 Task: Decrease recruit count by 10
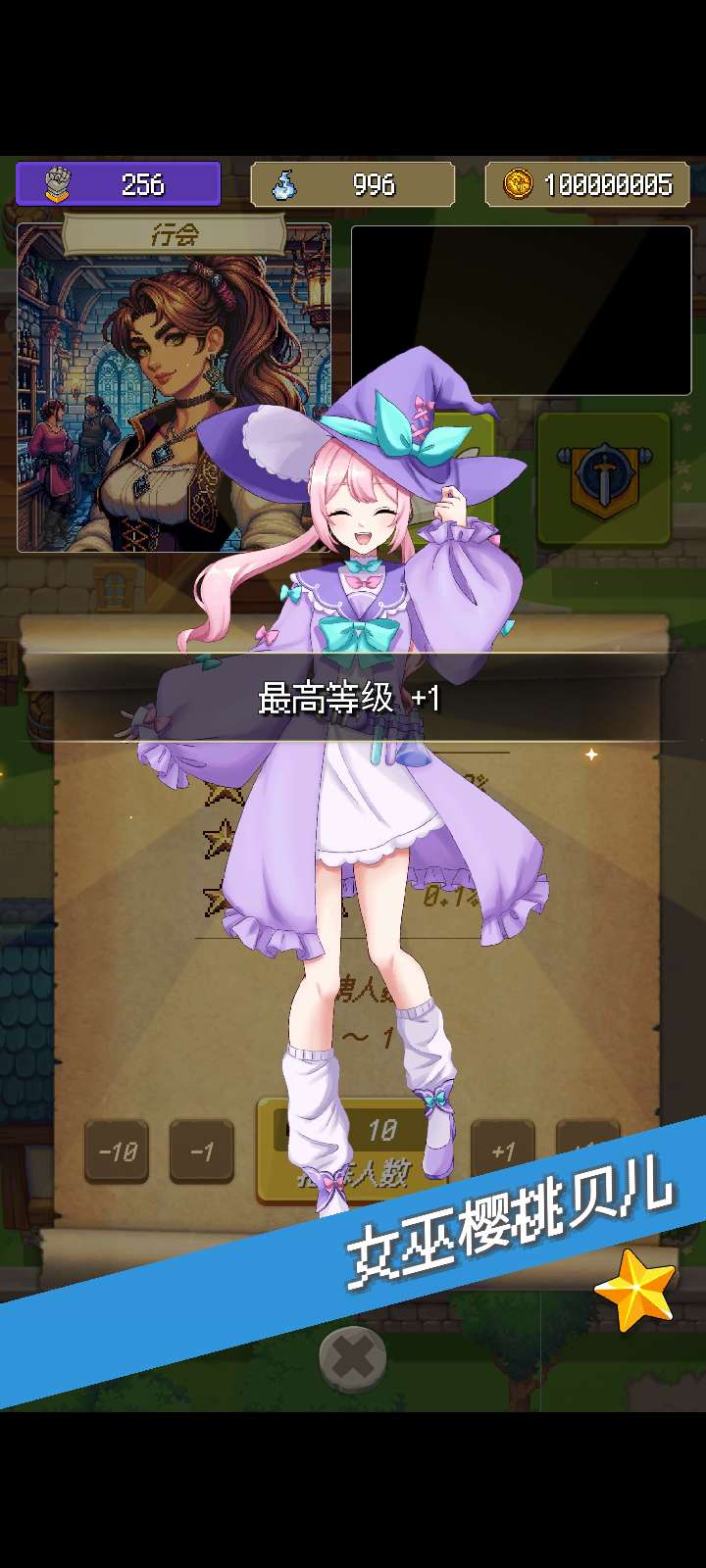click(x=117, y=1151)
